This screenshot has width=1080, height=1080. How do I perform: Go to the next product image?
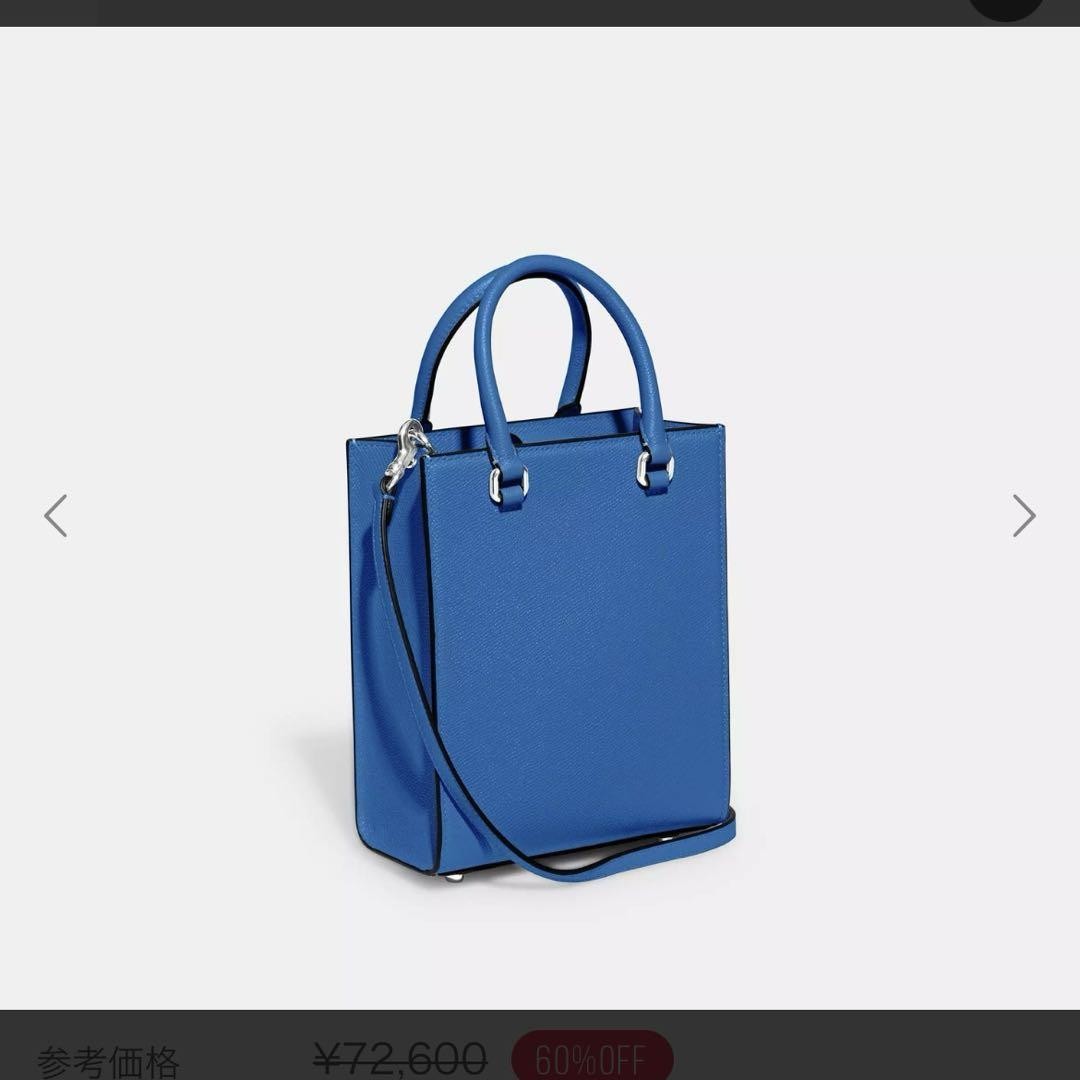[1023, 516]
